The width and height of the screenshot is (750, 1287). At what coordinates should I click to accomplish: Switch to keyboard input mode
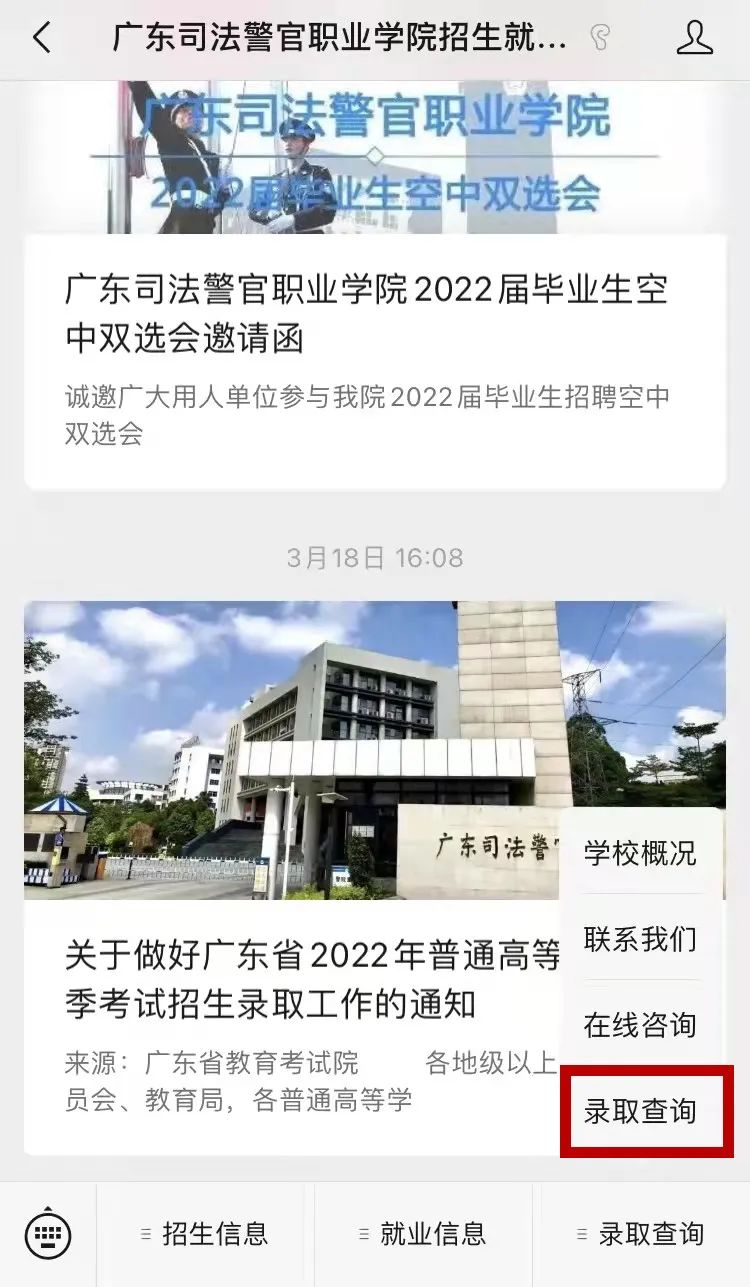[47, 1234]
